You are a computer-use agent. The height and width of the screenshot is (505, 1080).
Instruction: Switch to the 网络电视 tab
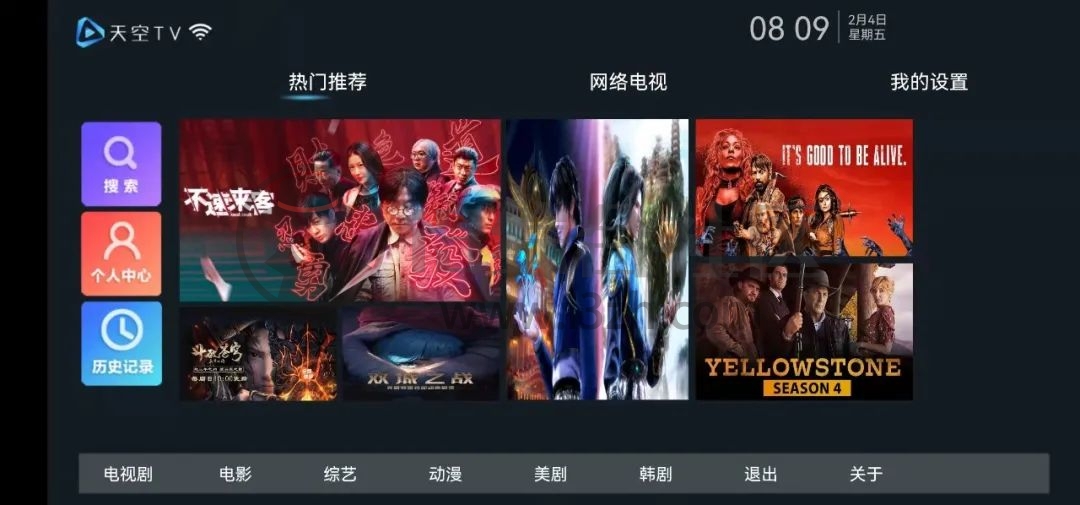pos(628,83)
